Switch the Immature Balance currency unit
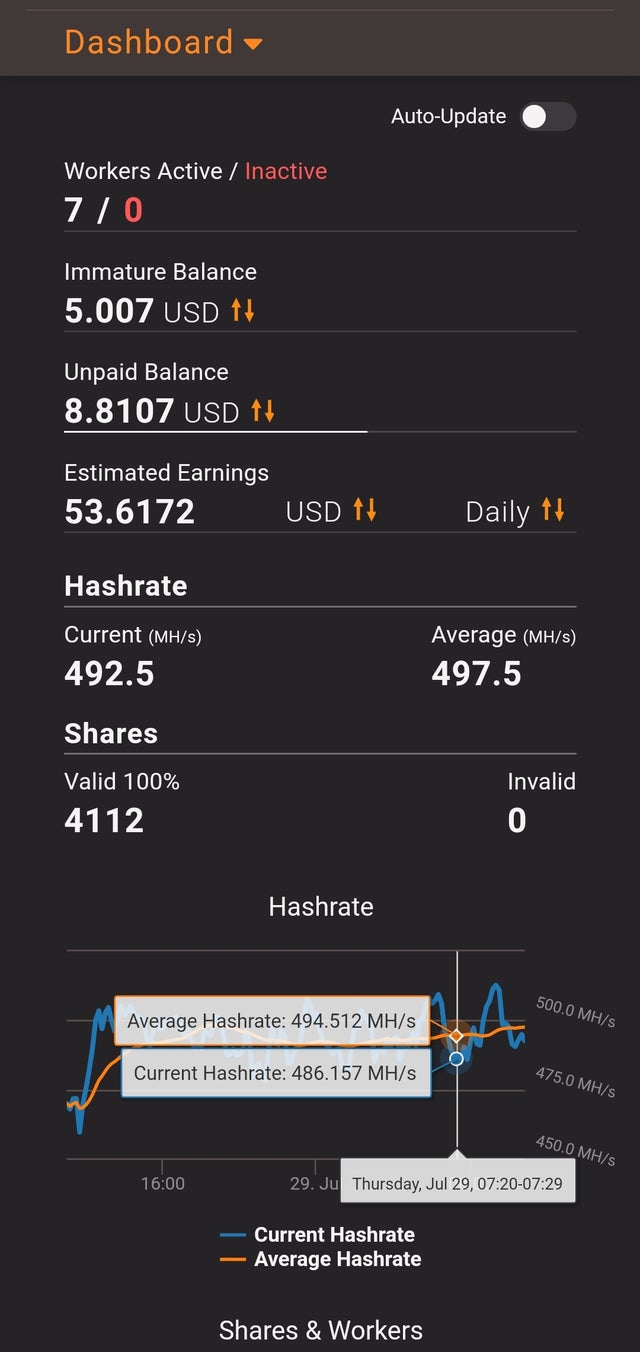This screenshot has width=640, height=1352. pos(243,311)
